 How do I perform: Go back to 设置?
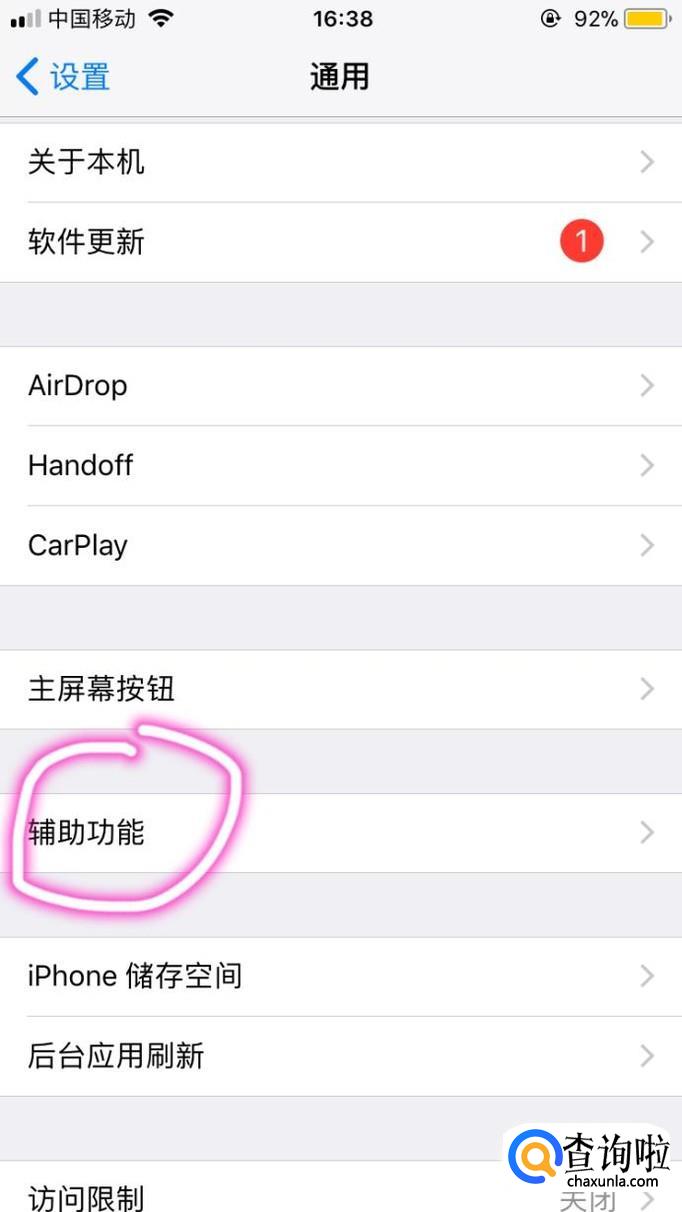pos(64,77)
